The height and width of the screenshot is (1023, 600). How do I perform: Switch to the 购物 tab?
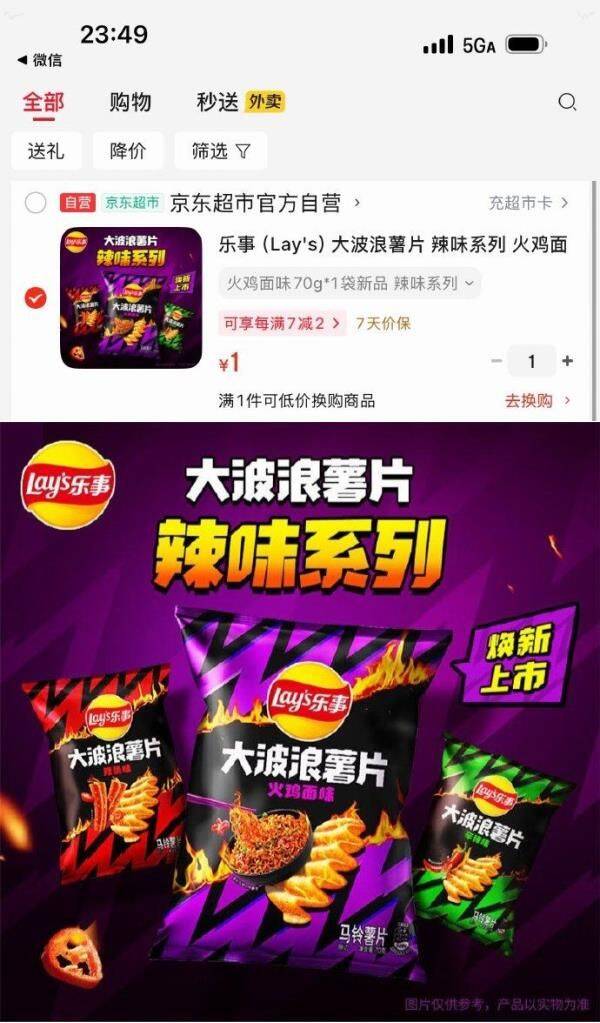click(130, 102)
